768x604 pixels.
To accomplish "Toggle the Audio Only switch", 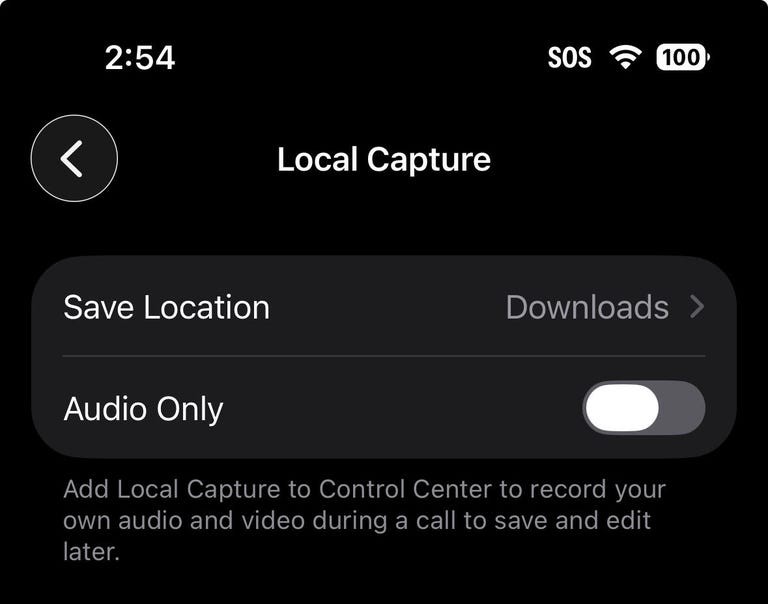I will (643, 408).
